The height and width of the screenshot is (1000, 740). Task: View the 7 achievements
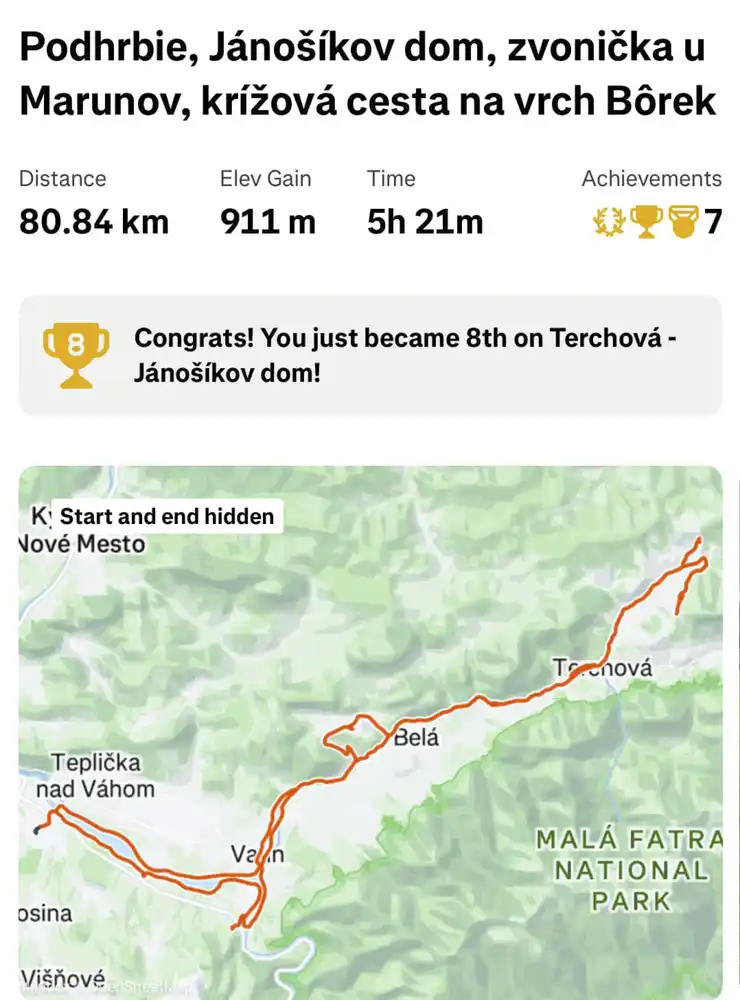click(x=652, y=221)
